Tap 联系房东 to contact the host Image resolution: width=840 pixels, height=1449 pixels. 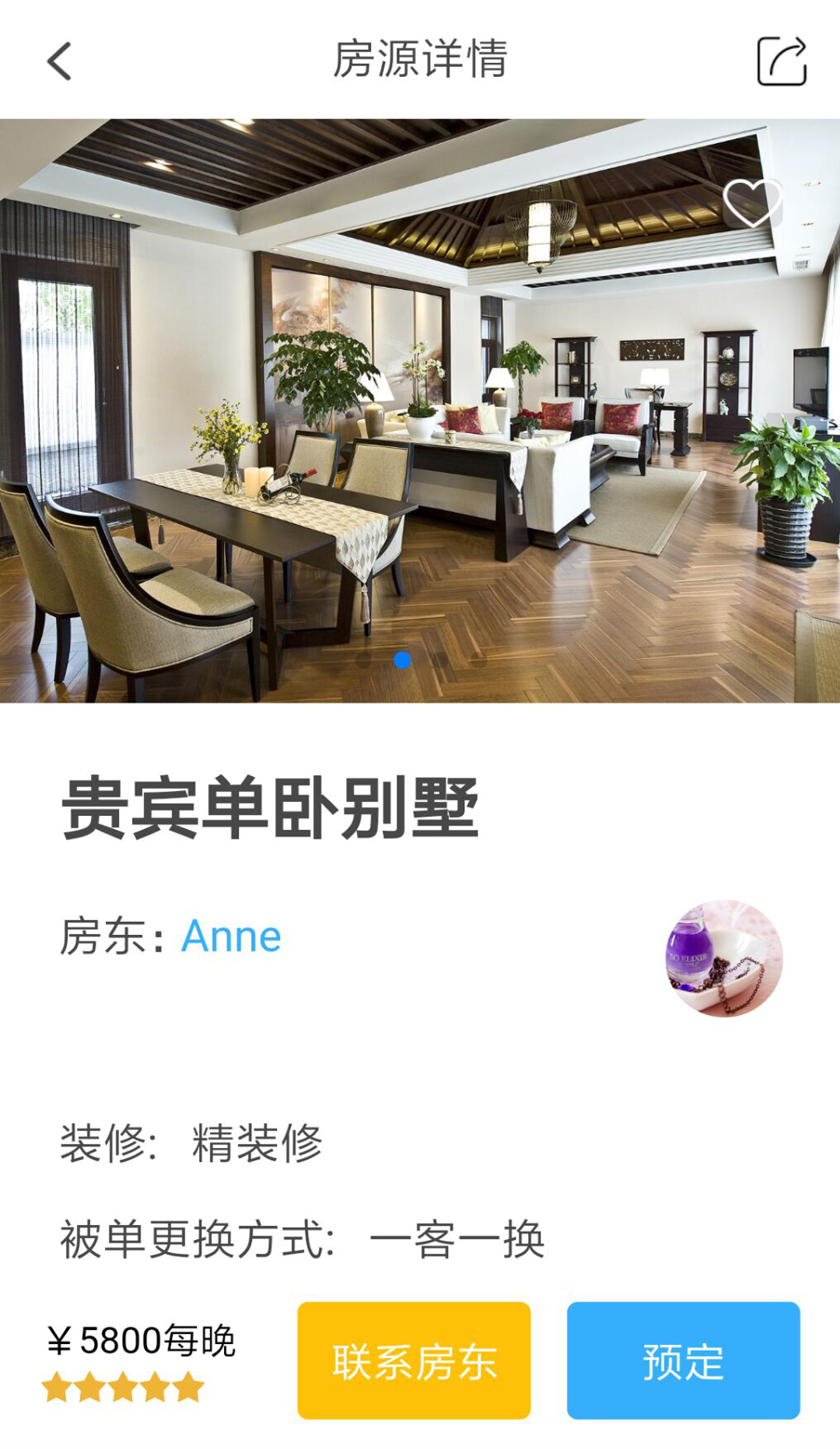coord(414,1360)
